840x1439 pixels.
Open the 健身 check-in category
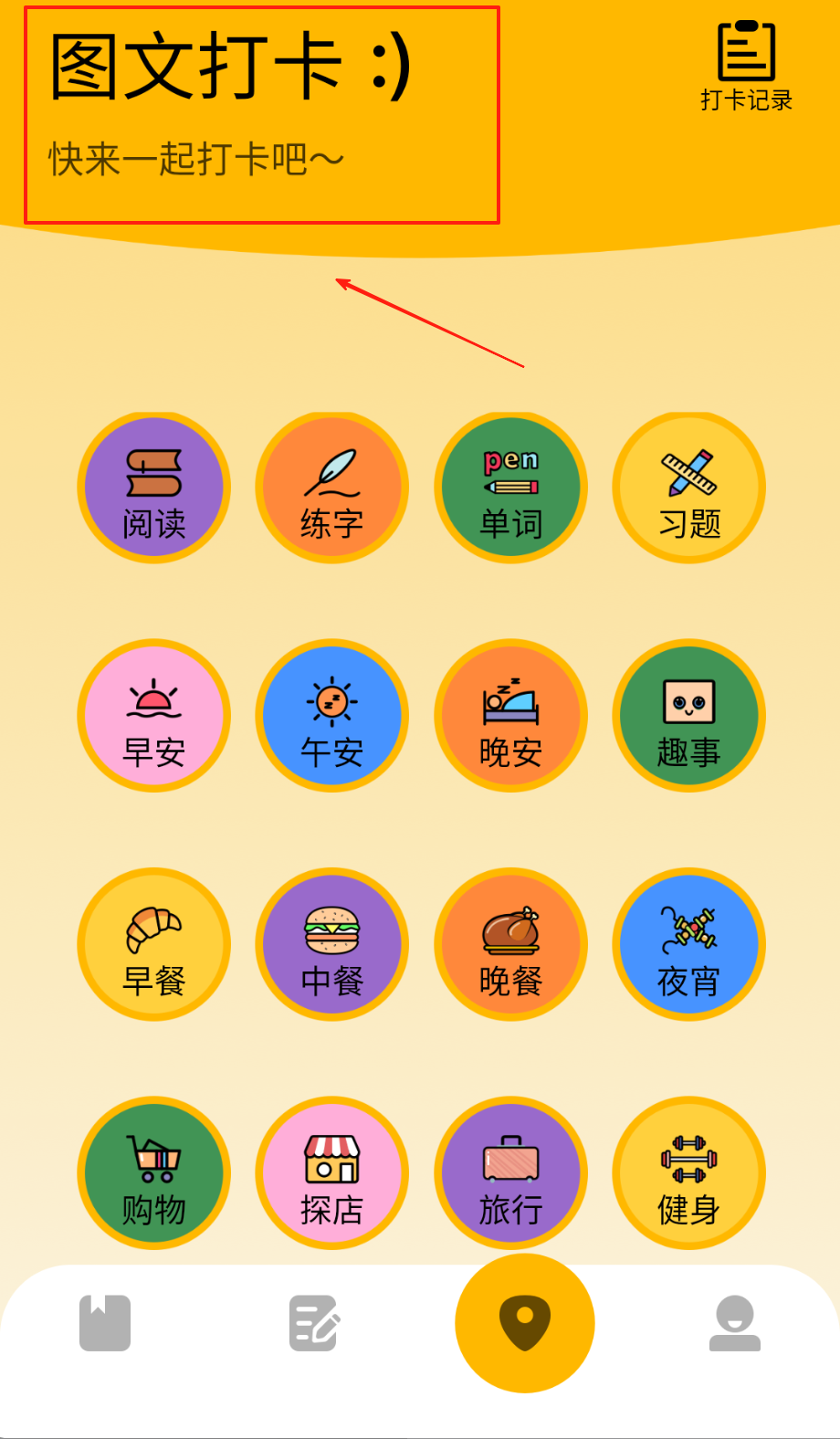689,1173
